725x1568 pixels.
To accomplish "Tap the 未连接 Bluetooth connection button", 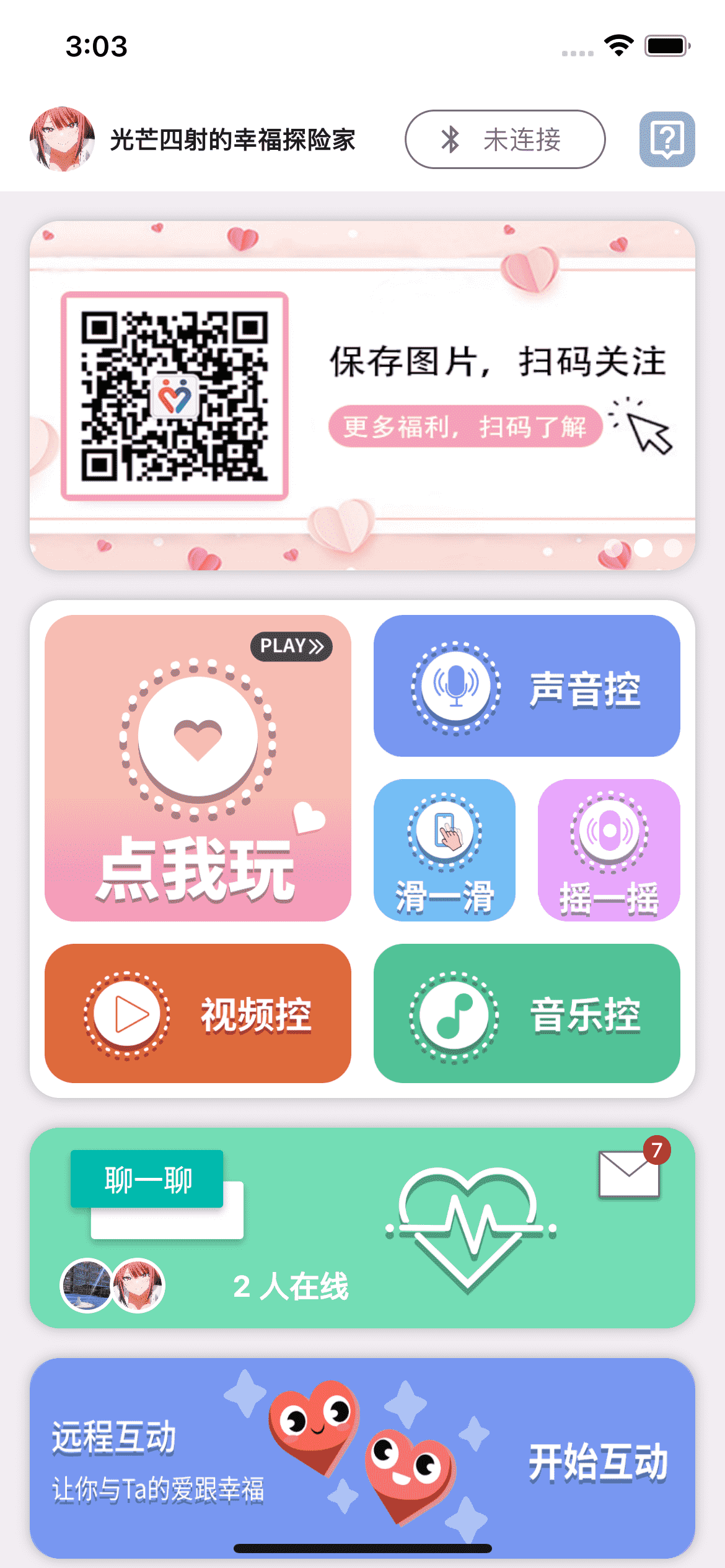I will pyautogui.click(x=504, y=139).
